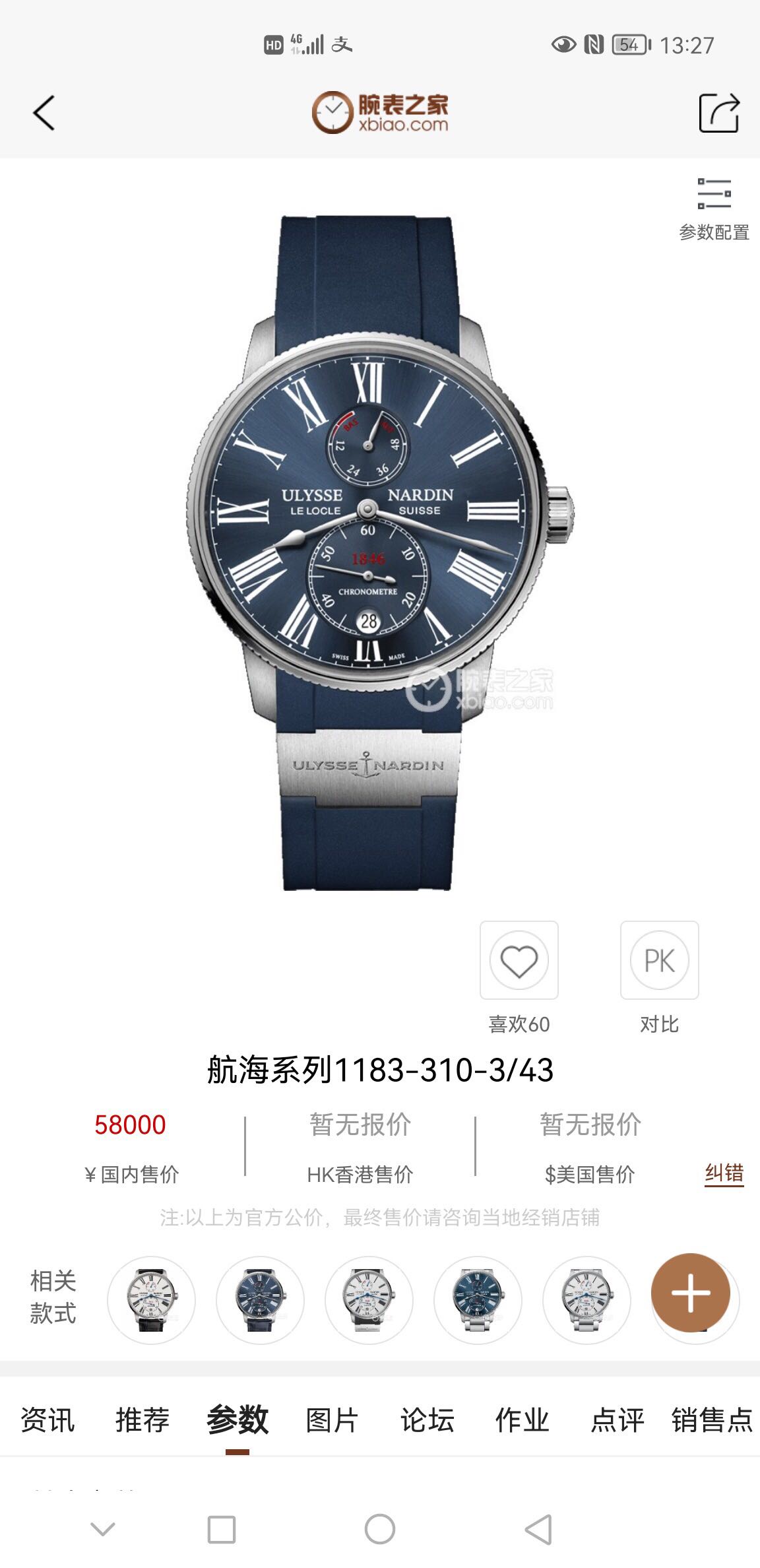This screenshot has height=1568, width=760.
Task: Open recent apps via the square button
Action: [x=222, y=1529]
